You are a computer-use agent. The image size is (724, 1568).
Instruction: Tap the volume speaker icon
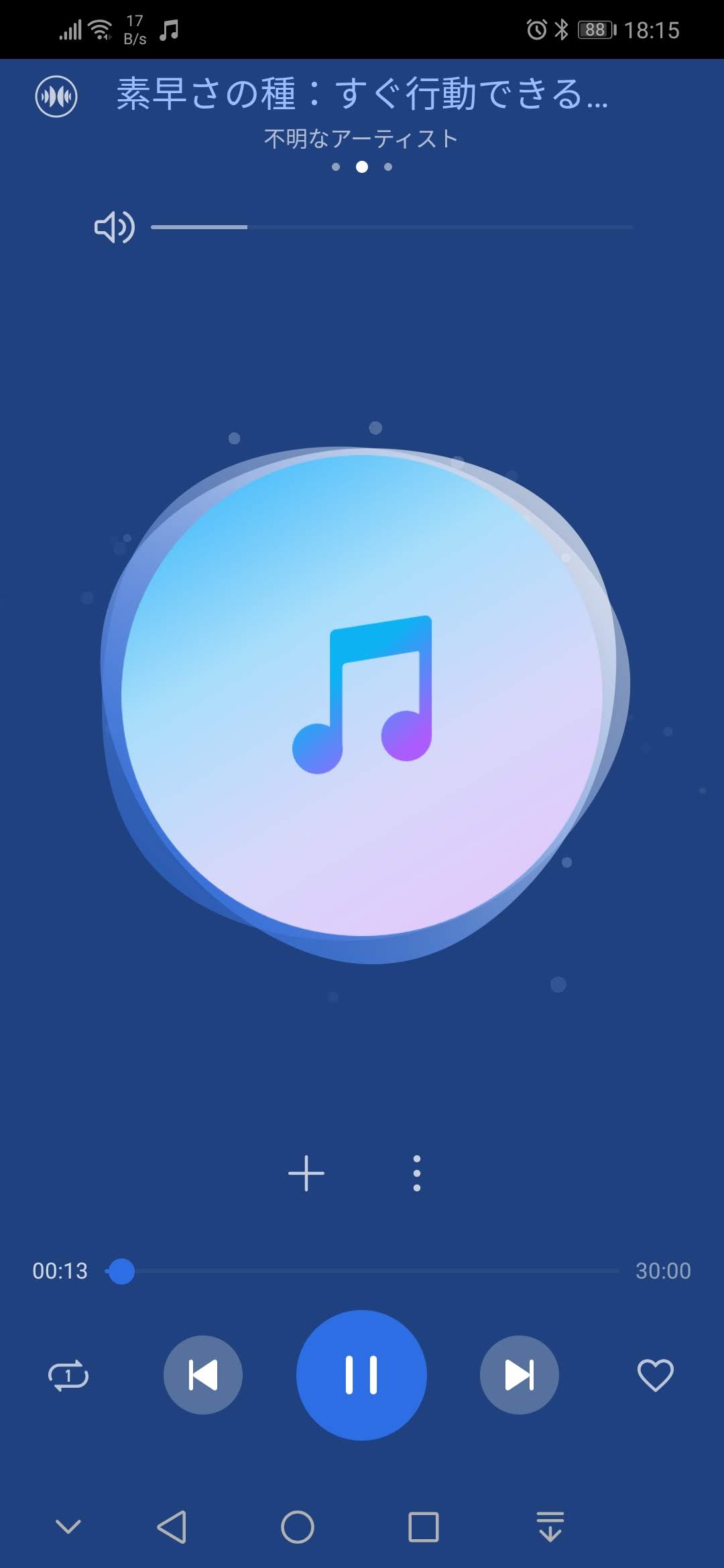point(114,228)
